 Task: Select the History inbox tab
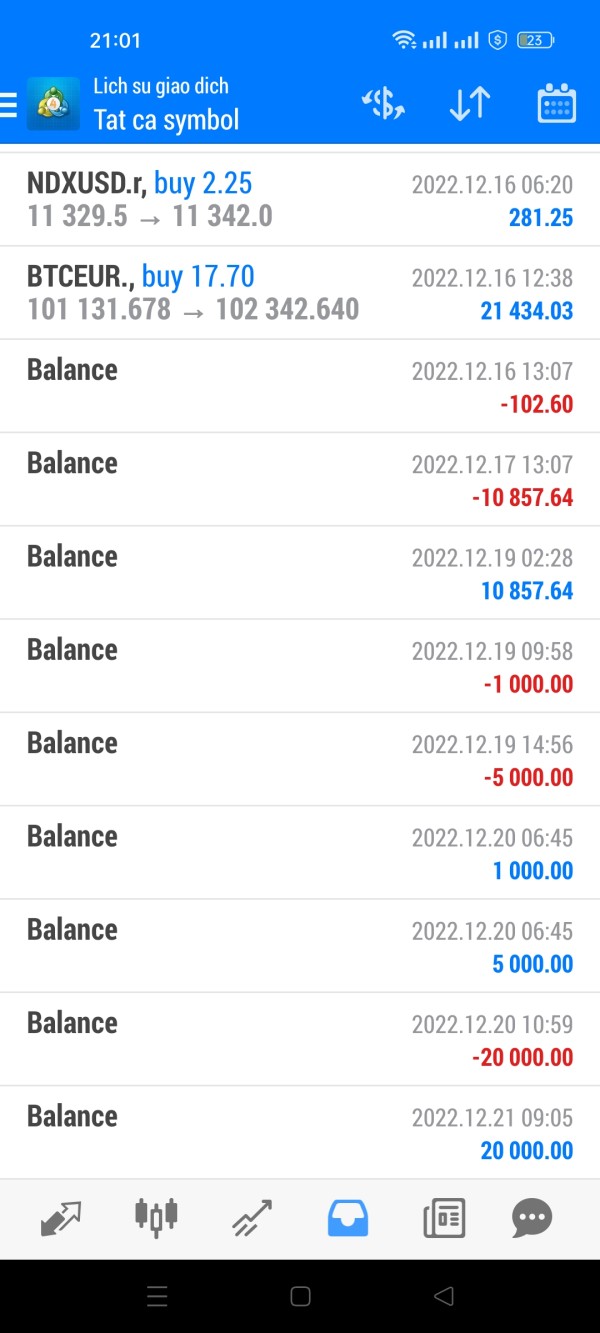[x=347, y=1218]
